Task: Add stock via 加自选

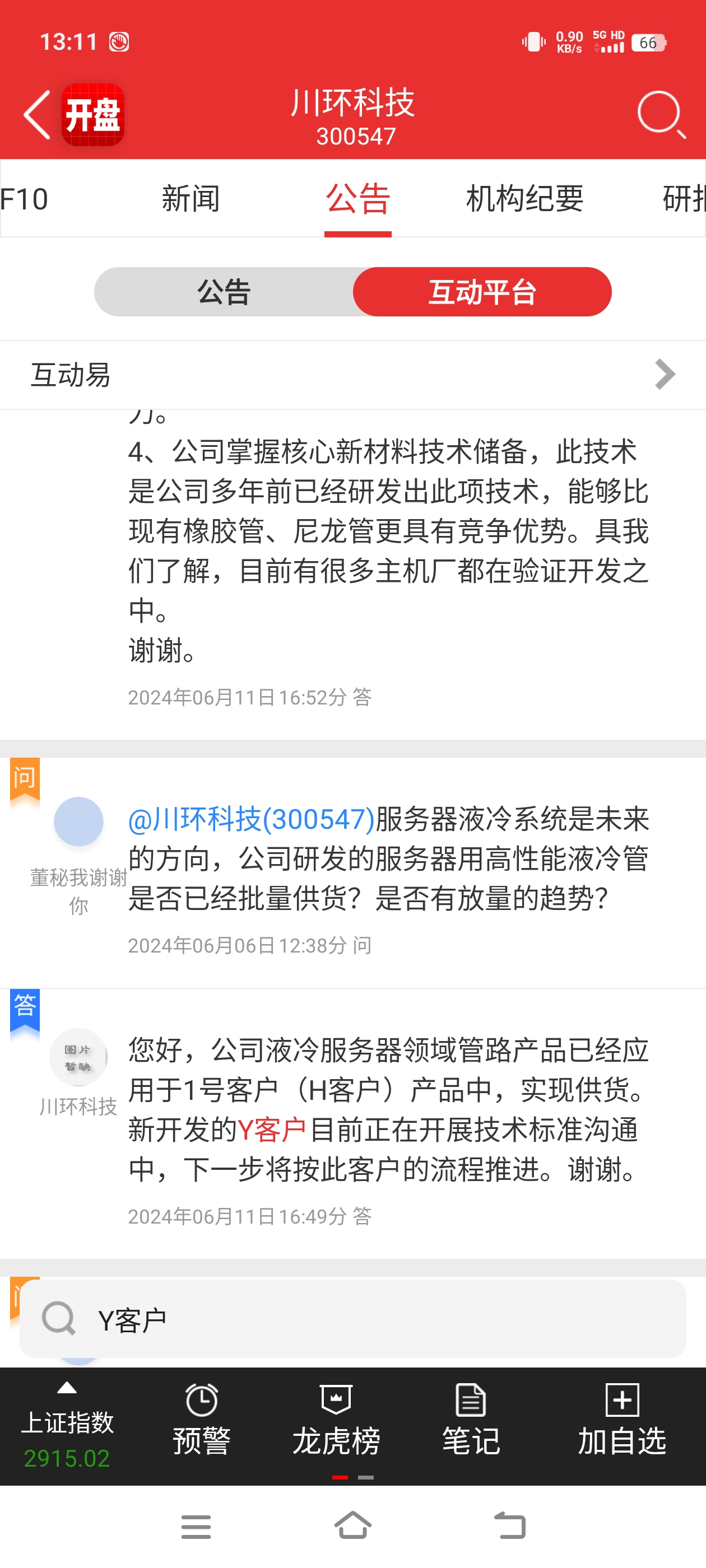Action: point(622,1420)
